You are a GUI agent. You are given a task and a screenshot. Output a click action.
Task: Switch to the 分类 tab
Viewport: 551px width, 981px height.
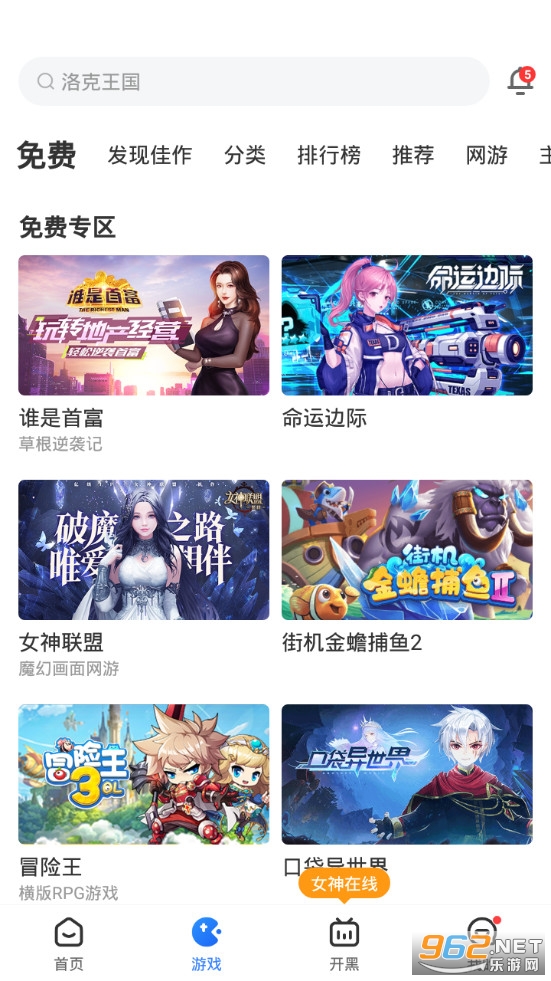[245, 155]
